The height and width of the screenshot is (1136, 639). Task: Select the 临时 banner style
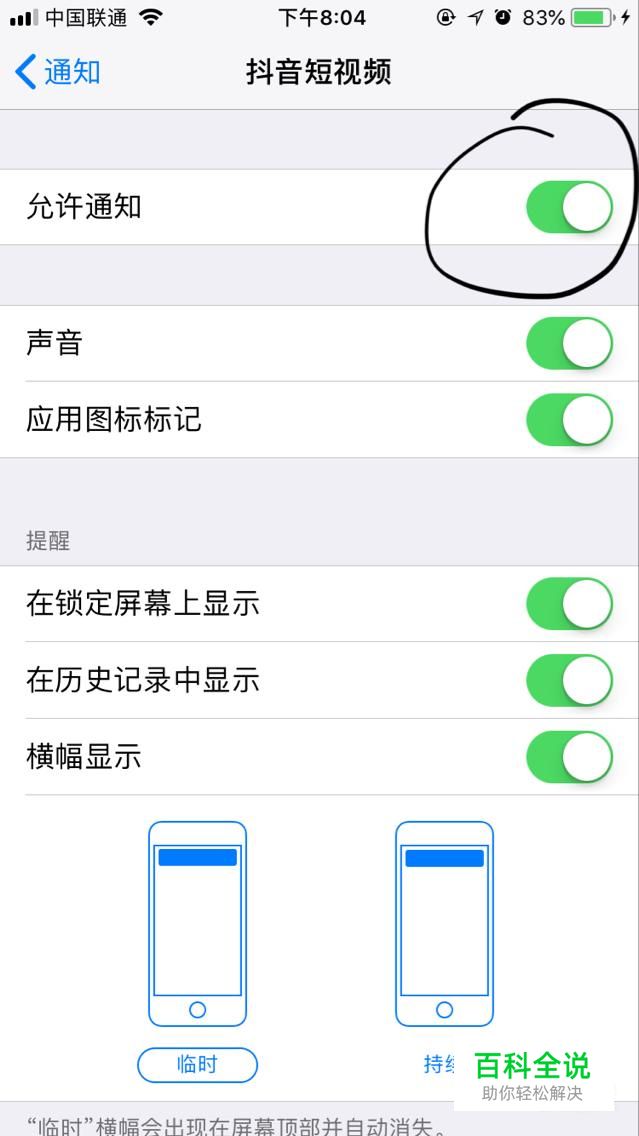[x=197, y=1064]
